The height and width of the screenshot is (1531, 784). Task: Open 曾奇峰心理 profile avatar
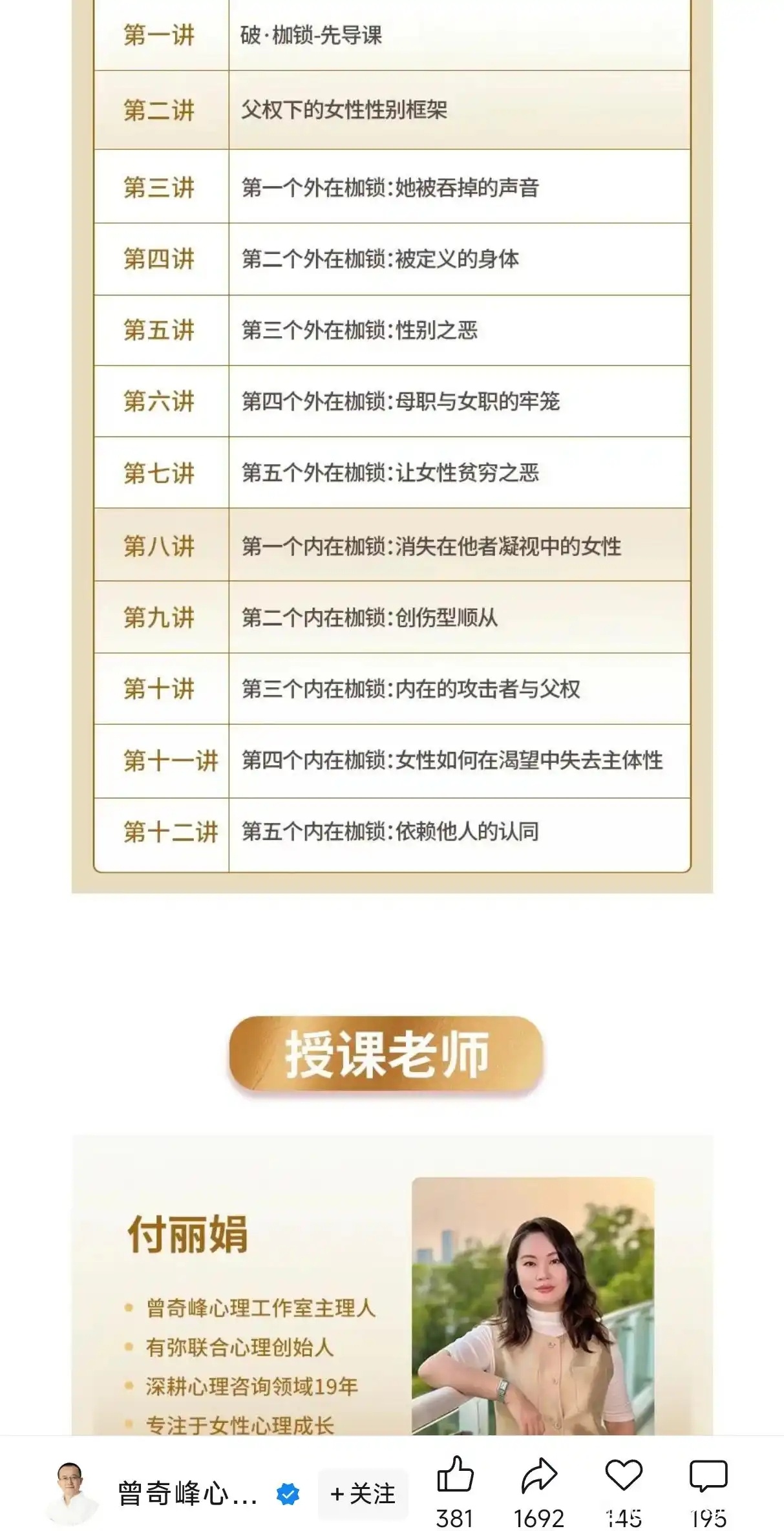point(71,1492)
